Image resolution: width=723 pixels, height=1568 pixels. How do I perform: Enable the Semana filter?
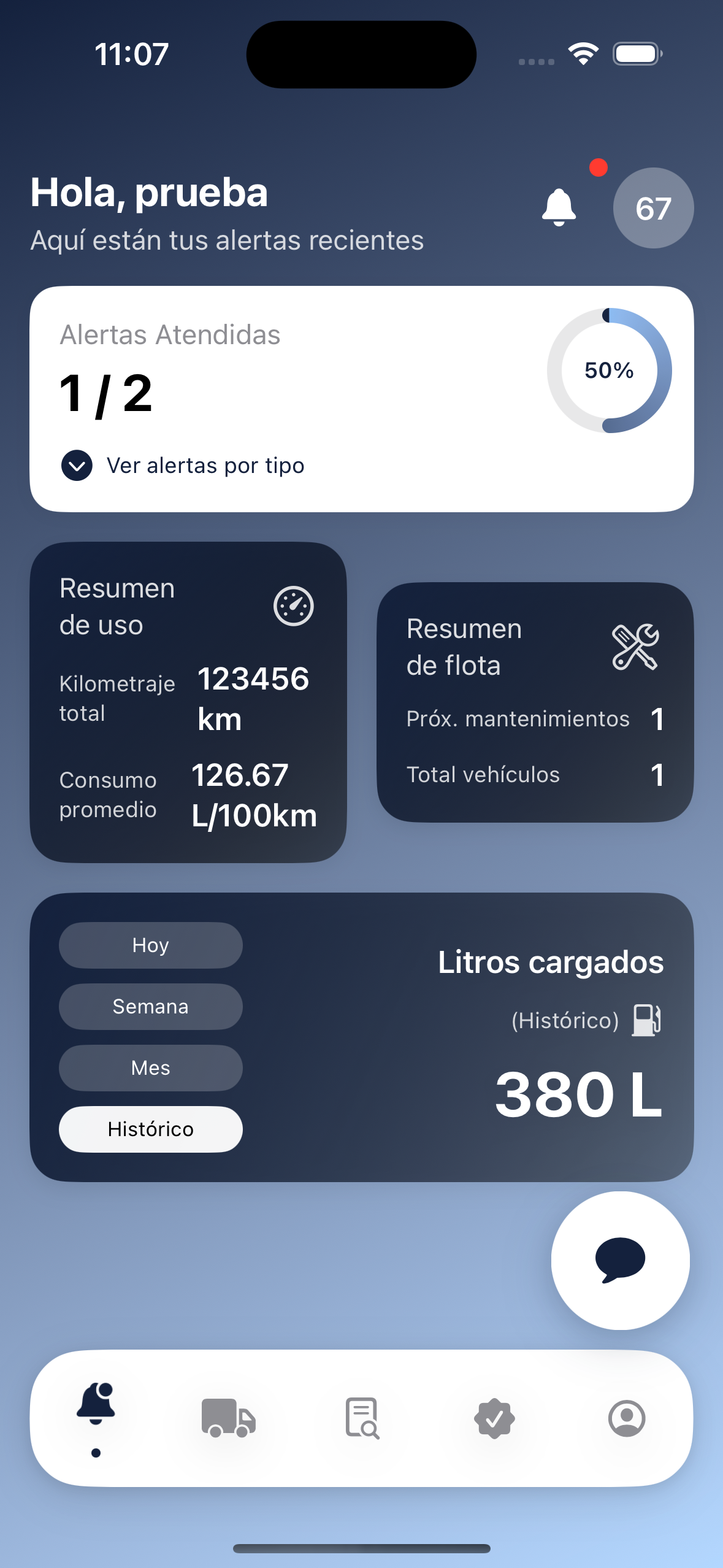click(x=150, y=1006)
